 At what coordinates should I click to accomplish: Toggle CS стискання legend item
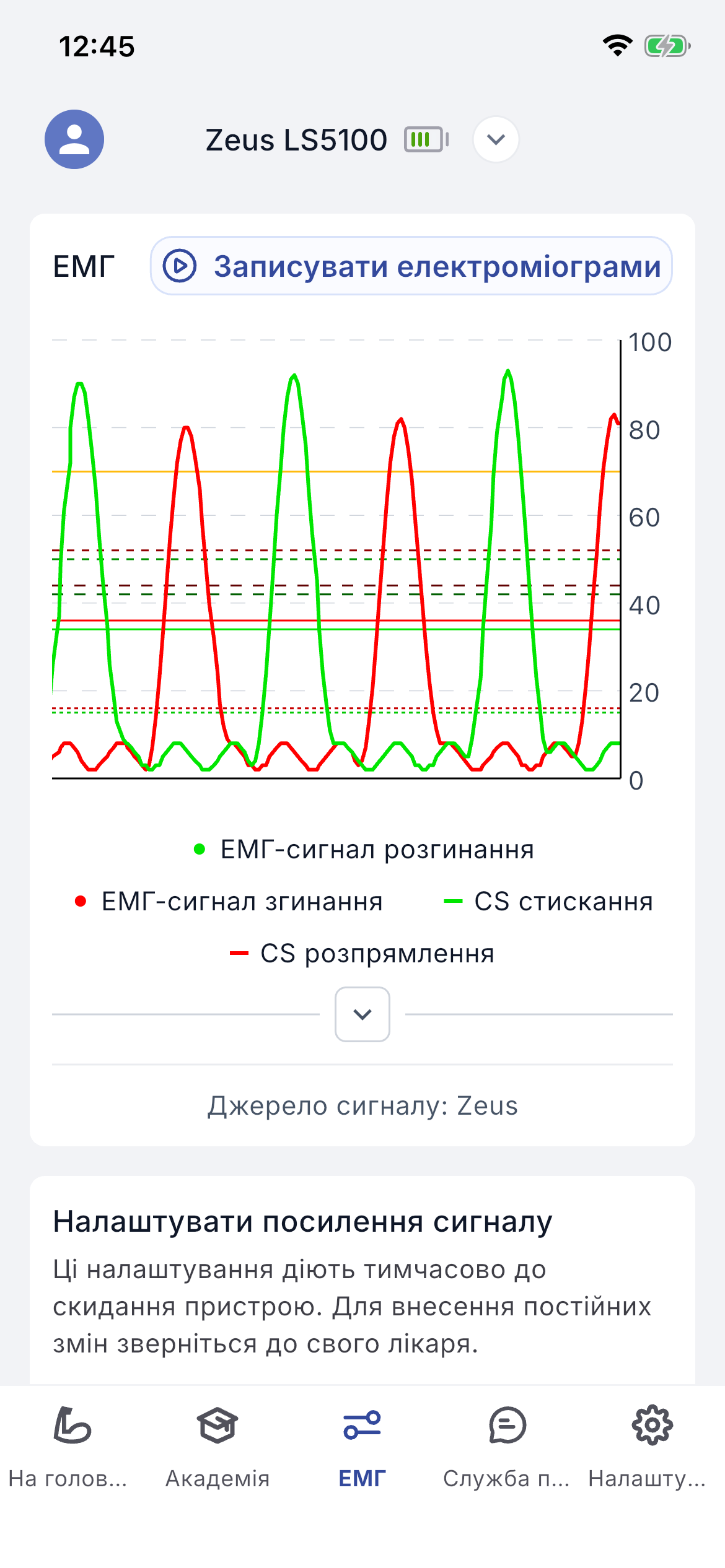tap(549, 902)
